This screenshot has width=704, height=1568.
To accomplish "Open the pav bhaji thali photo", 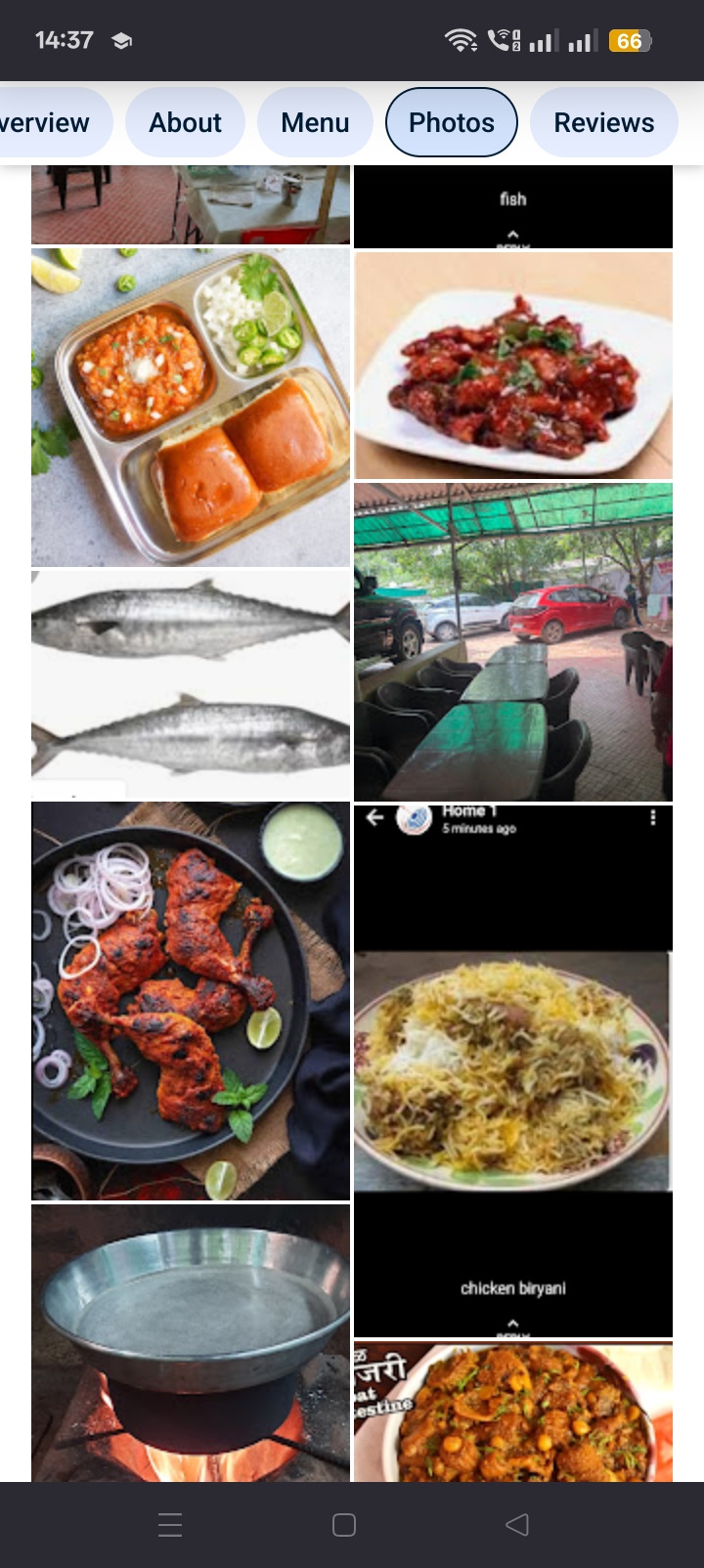I will (190, 408).
